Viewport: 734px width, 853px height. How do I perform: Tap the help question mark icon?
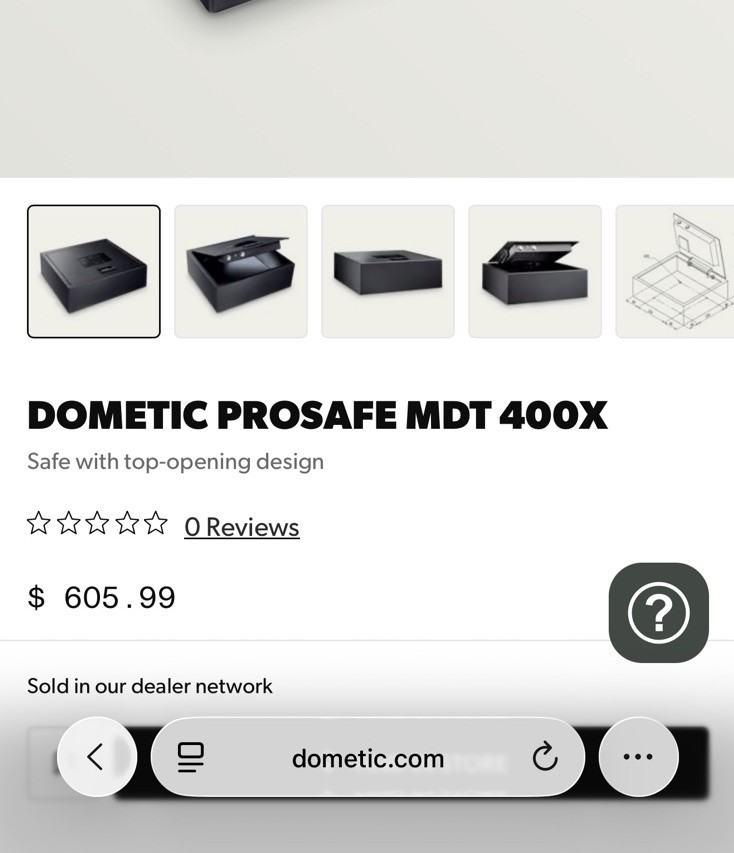[x=658, y=611]
